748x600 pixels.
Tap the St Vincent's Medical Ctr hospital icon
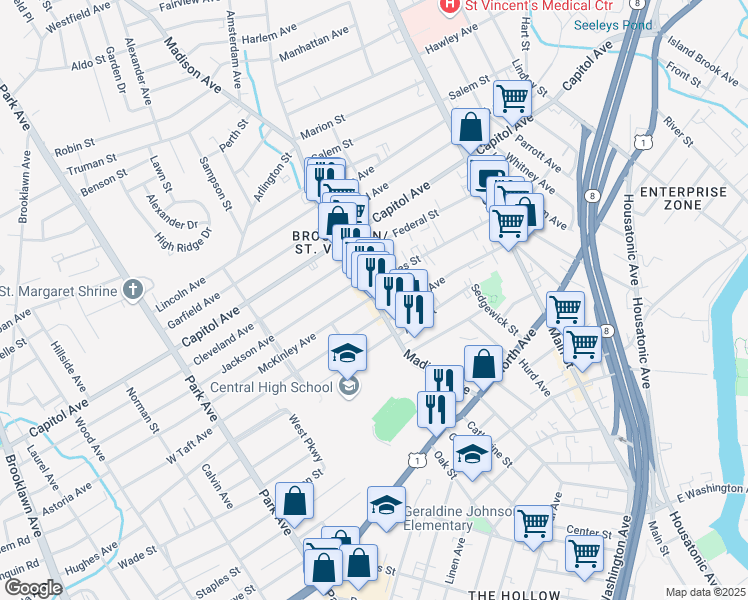point(449,6)
